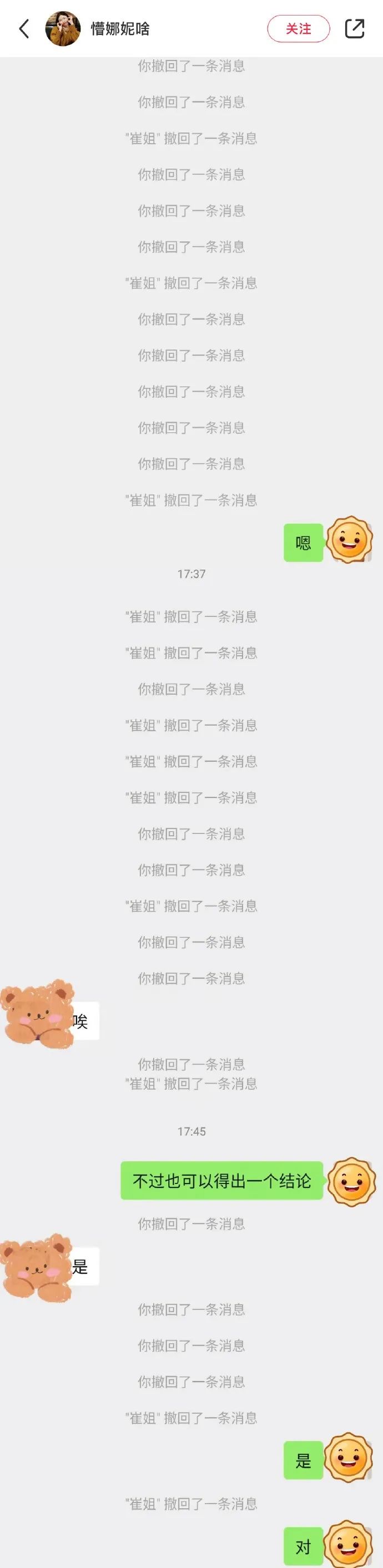Open the author's profile picture
This screenshot has height=1568, width=383.
click(x=63, y=29)
